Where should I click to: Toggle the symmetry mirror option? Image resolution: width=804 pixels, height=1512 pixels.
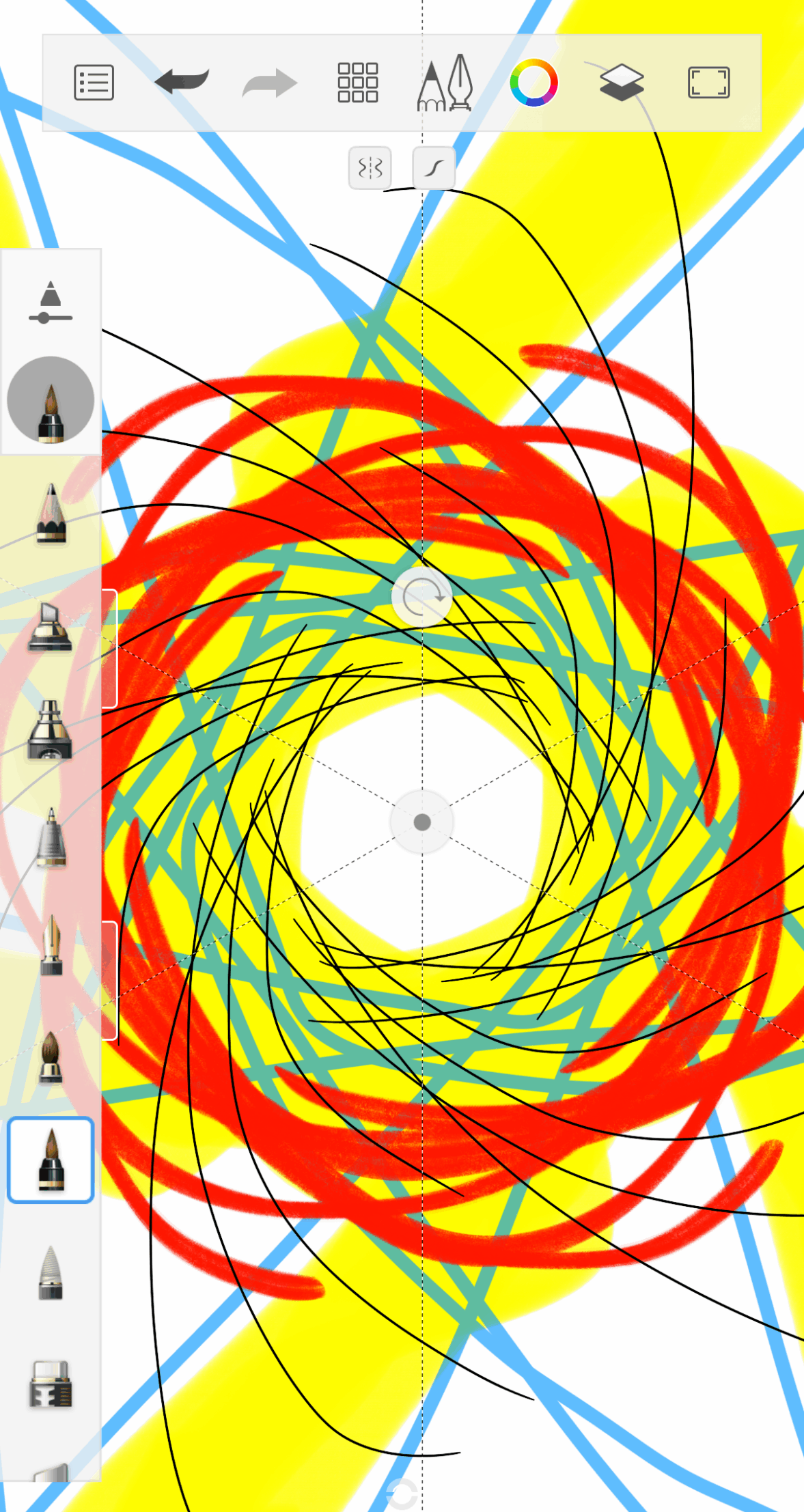pos(370,167)
